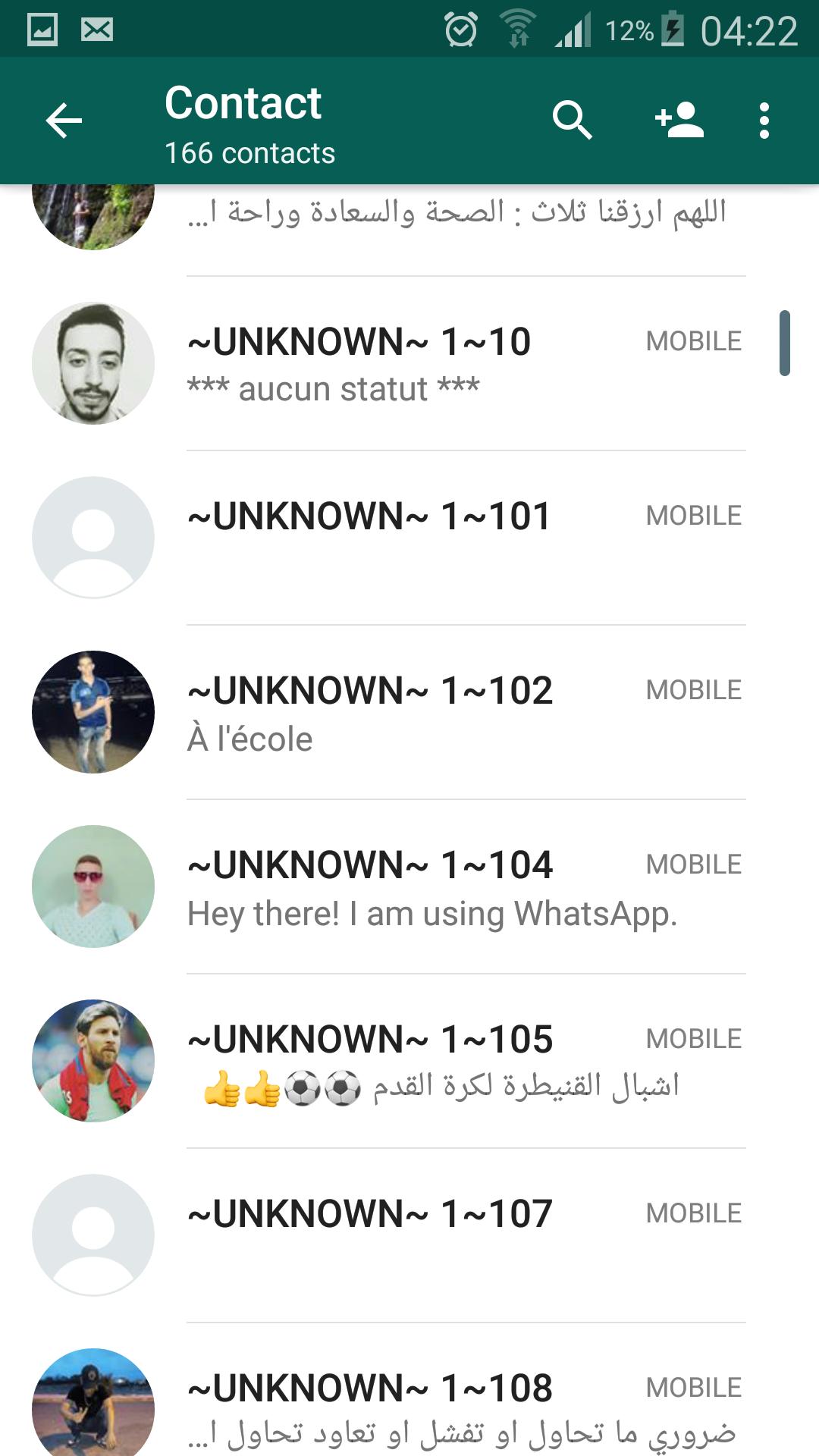Open the overflow menu with three dots
This screenshot has height=1456, width=819.
click(x=764, y=120)
